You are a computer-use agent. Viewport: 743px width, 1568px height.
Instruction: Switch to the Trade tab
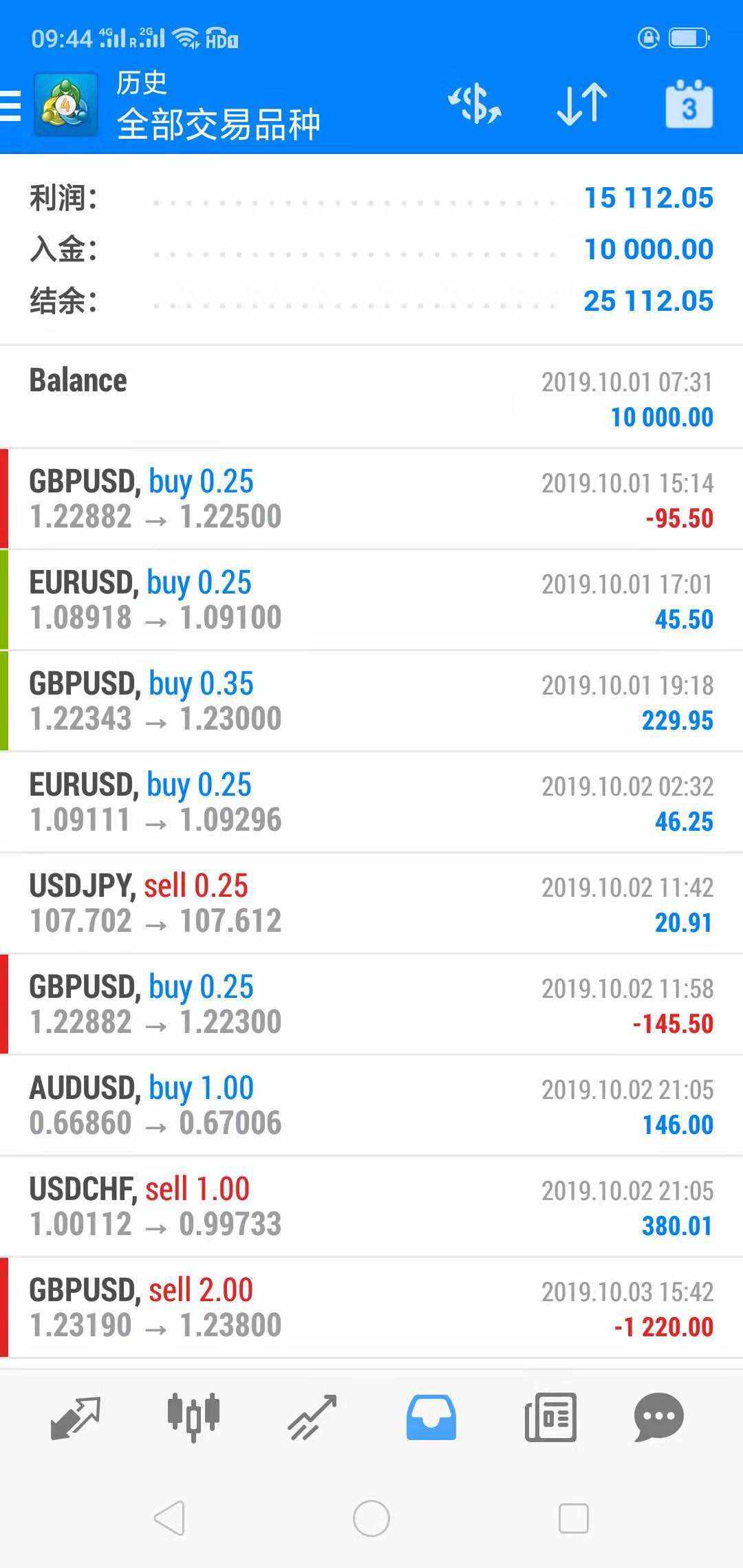[x=312, y=1417]
